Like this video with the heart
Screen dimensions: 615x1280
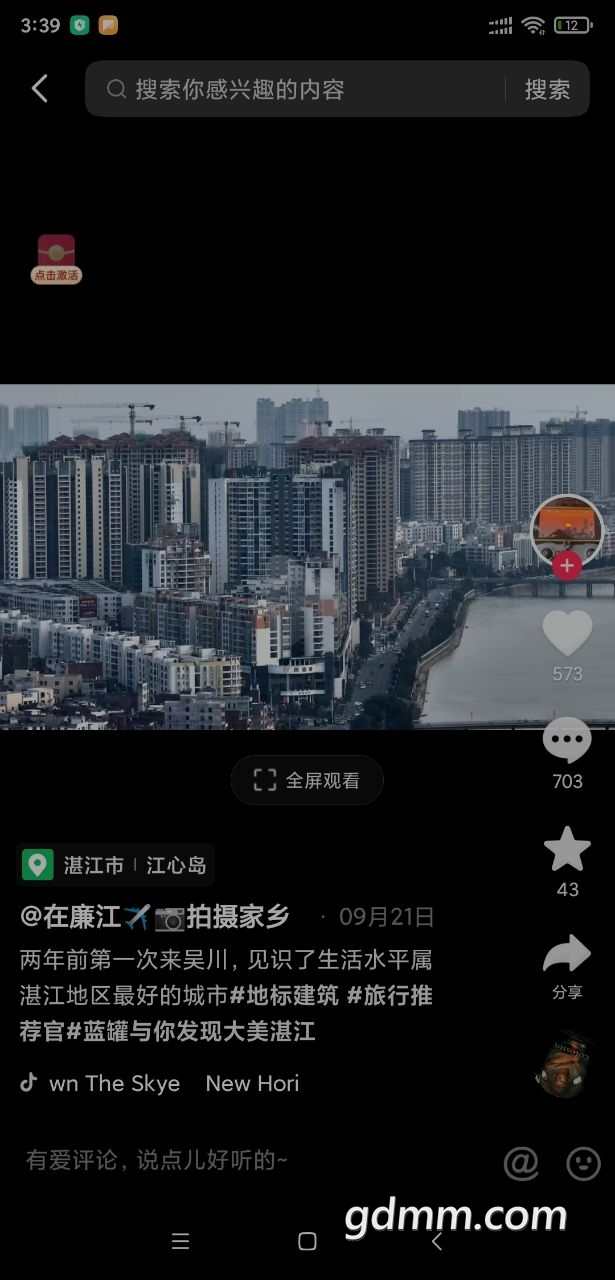567,634
